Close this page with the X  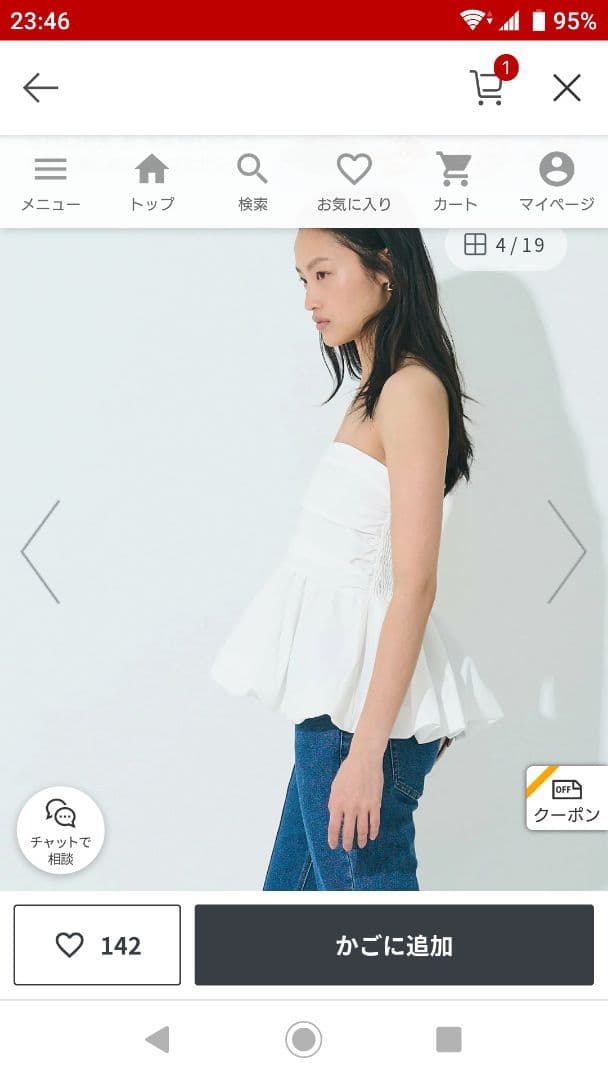pos(566,88)
